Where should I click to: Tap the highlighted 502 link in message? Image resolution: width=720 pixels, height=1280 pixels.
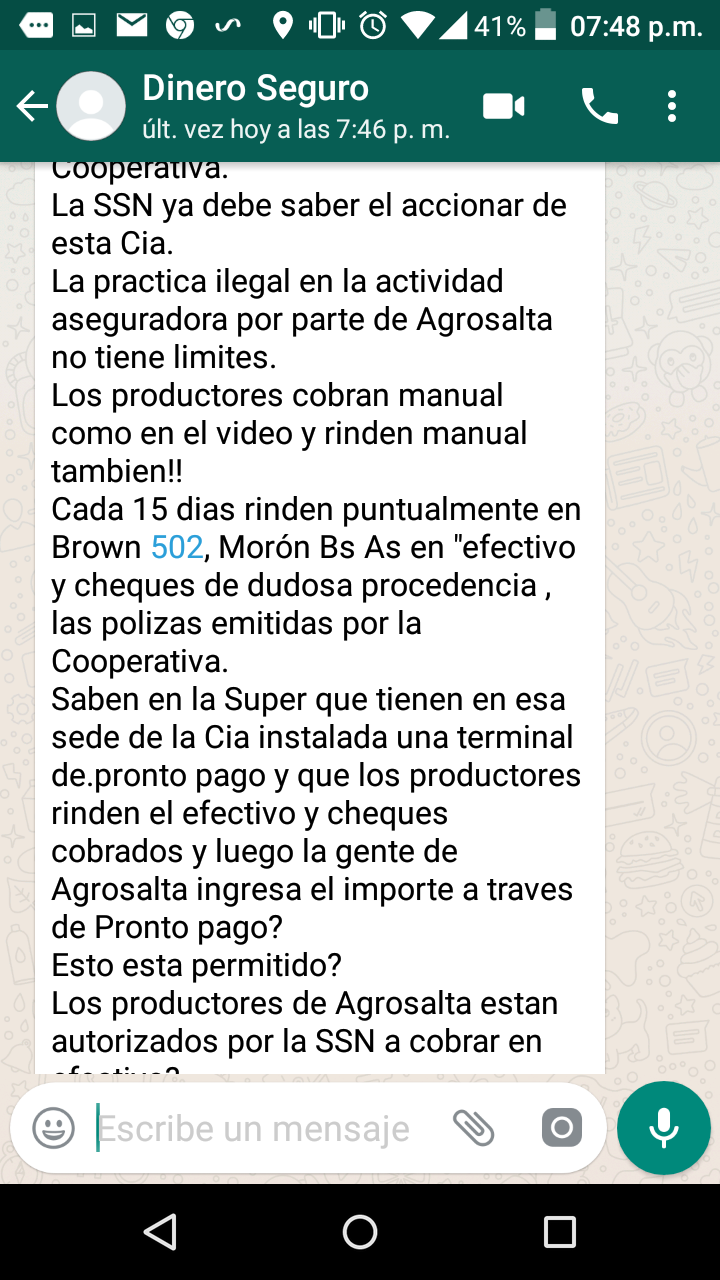point(177,547)
